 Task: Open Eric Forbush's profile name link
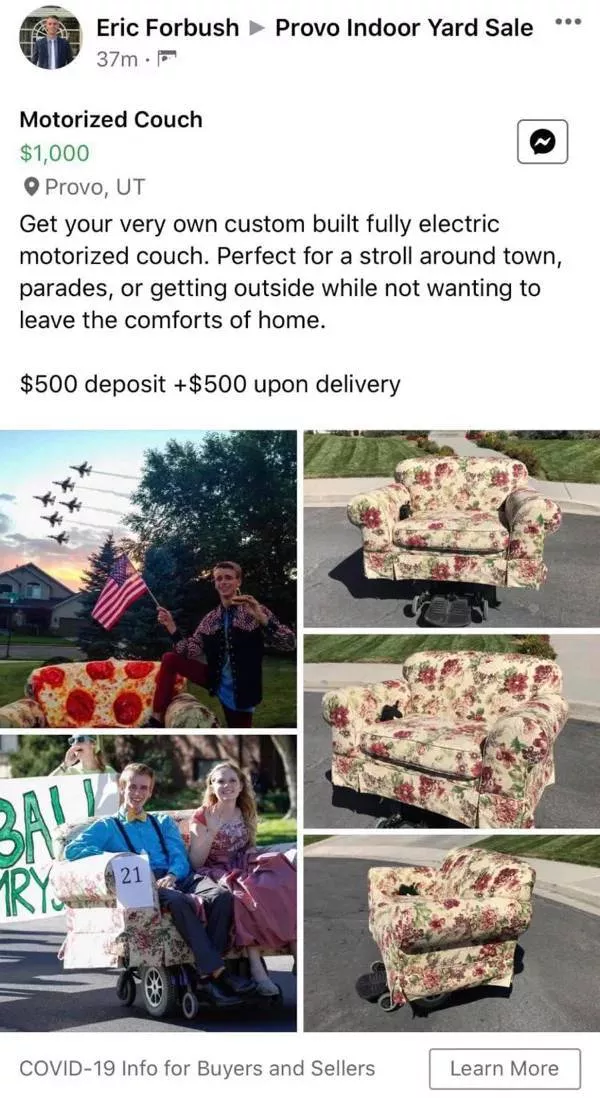[x=167, y=28]
